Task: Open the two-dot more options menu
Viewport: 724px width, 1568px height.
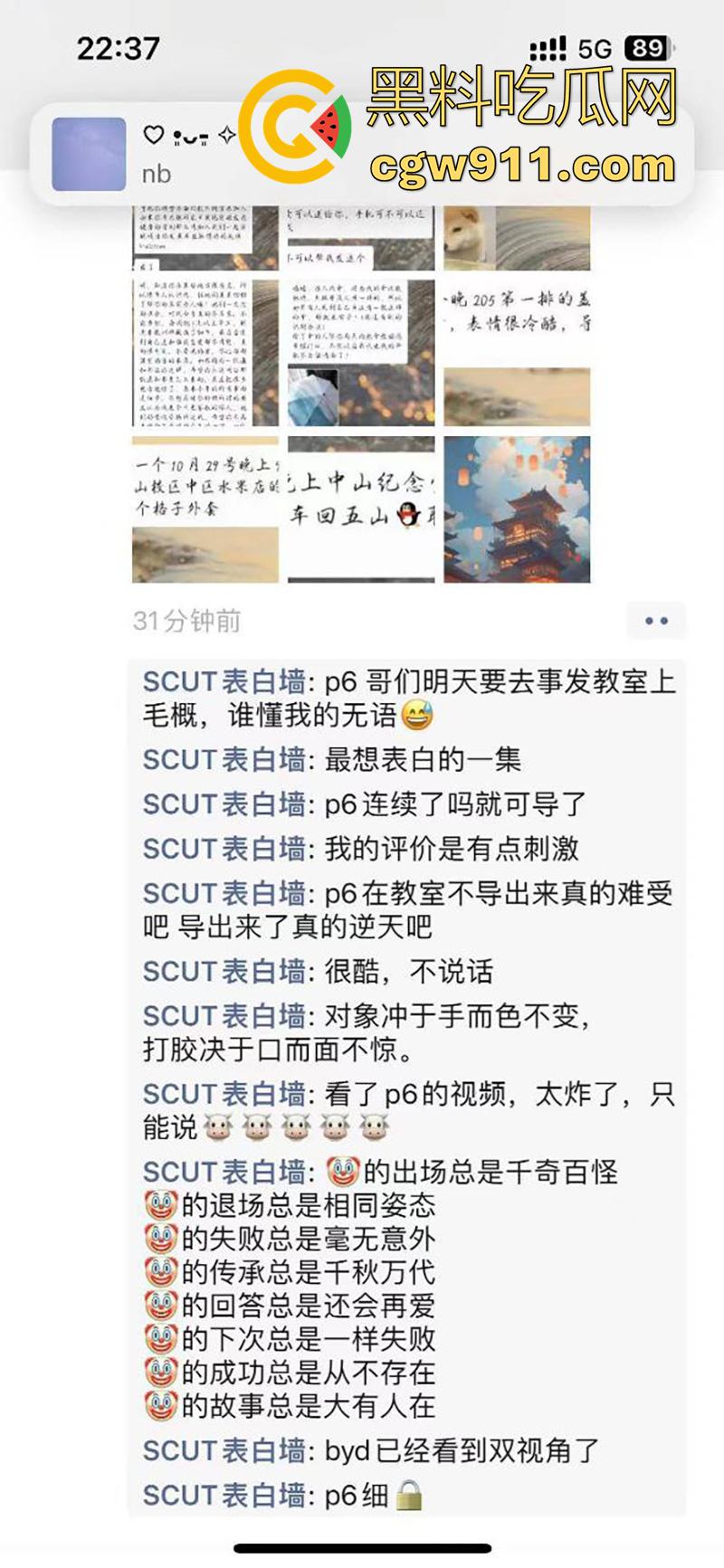Action: (656, 619)
